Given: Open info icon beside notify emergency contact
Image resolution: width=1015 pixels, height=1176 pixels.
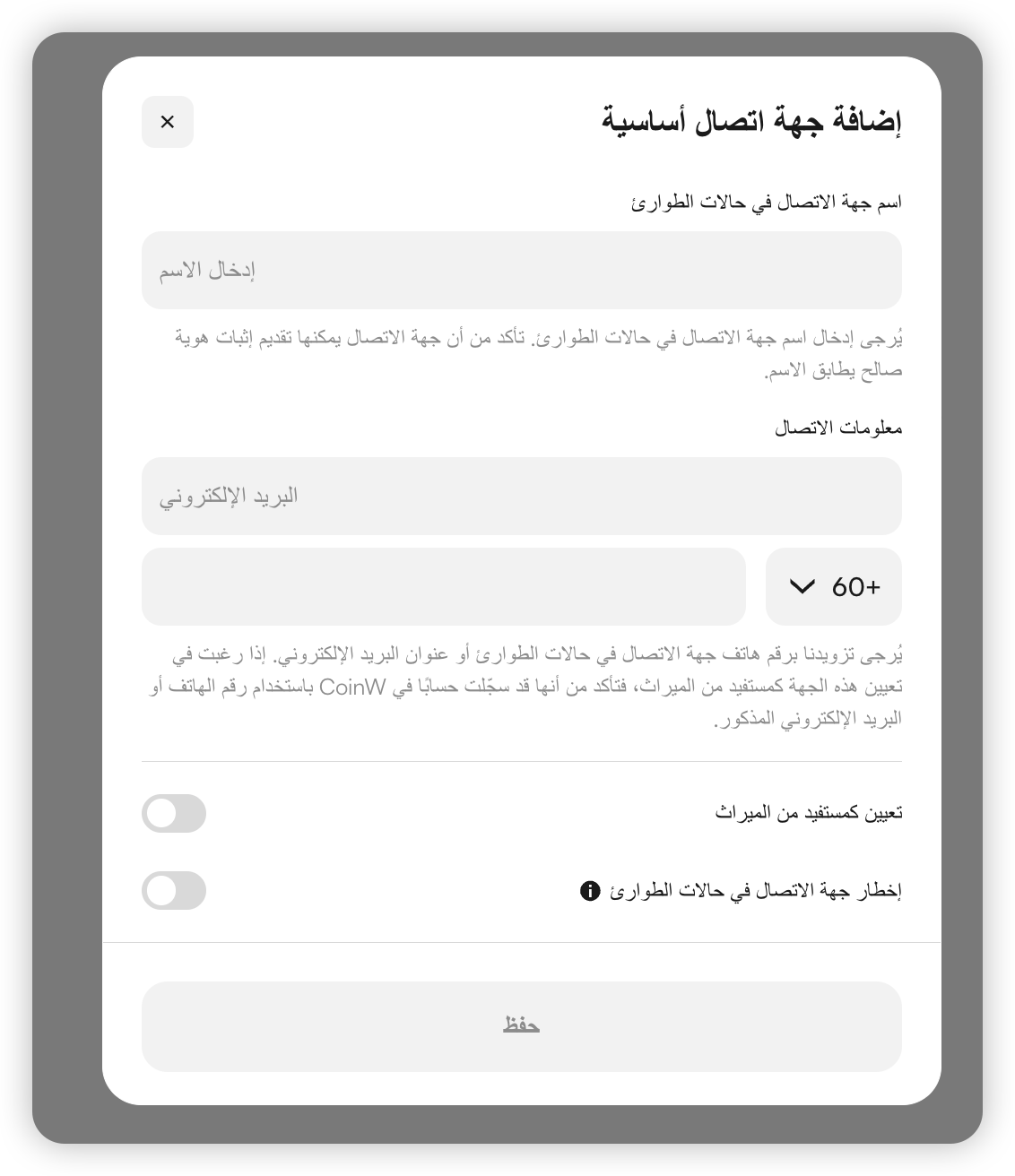Looking at the screenshot, I should [x=590, y=891].
